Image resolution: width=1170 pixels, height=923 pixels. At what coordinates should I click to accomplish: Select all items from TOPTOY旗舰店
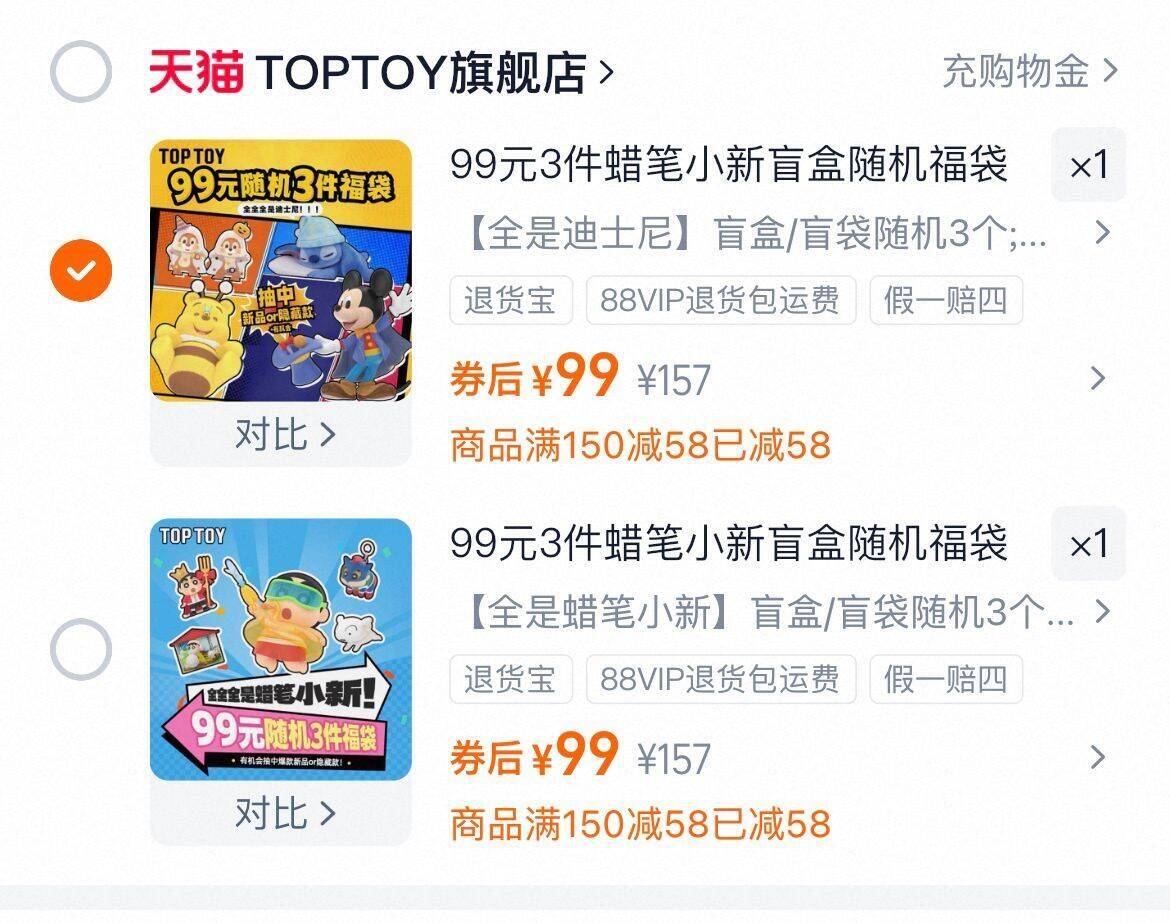pos(80,72)
